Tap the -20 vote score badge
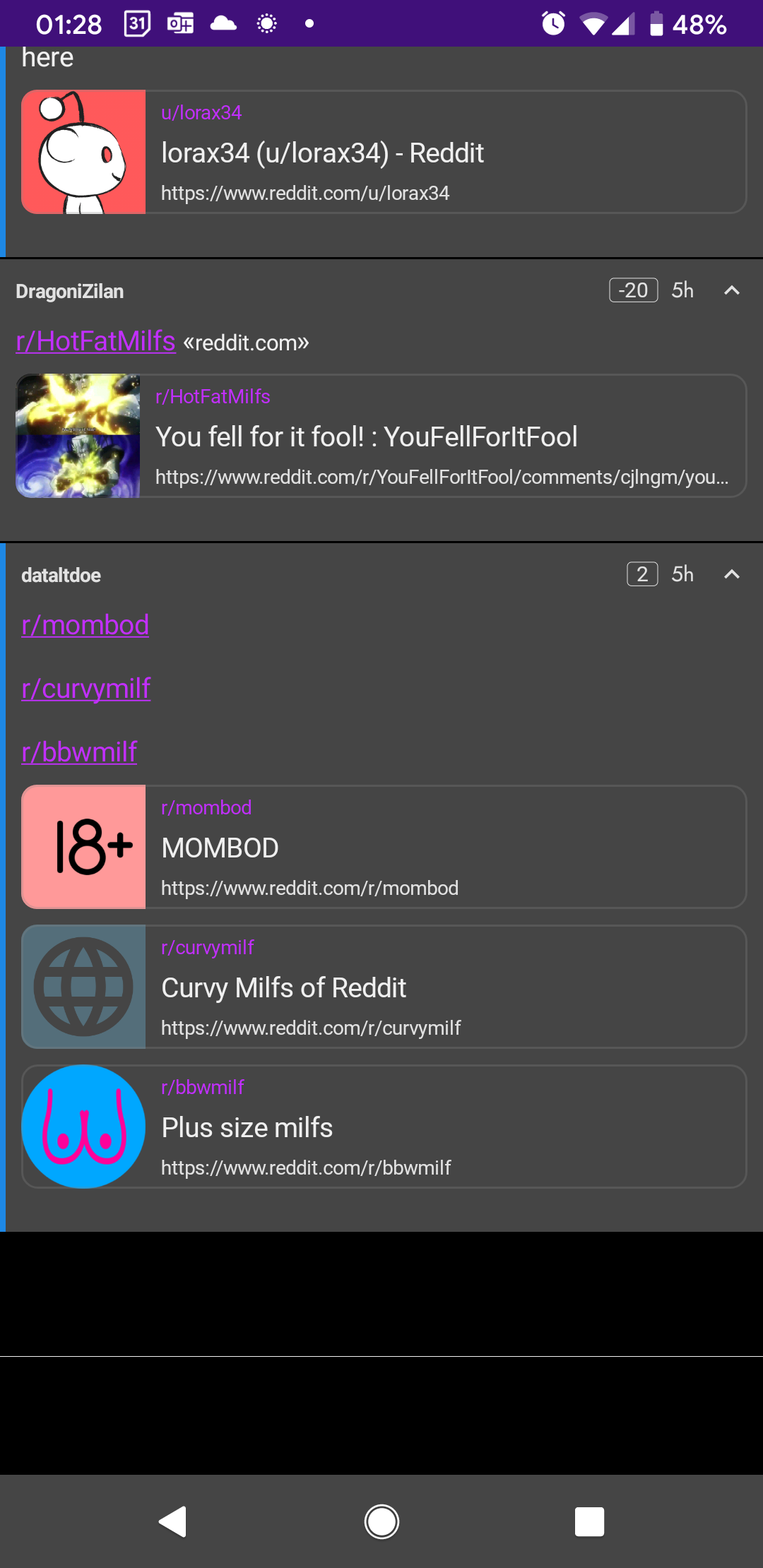Image resolution: width=763 pixels, height=1568 pixels. tap(632, 290)
